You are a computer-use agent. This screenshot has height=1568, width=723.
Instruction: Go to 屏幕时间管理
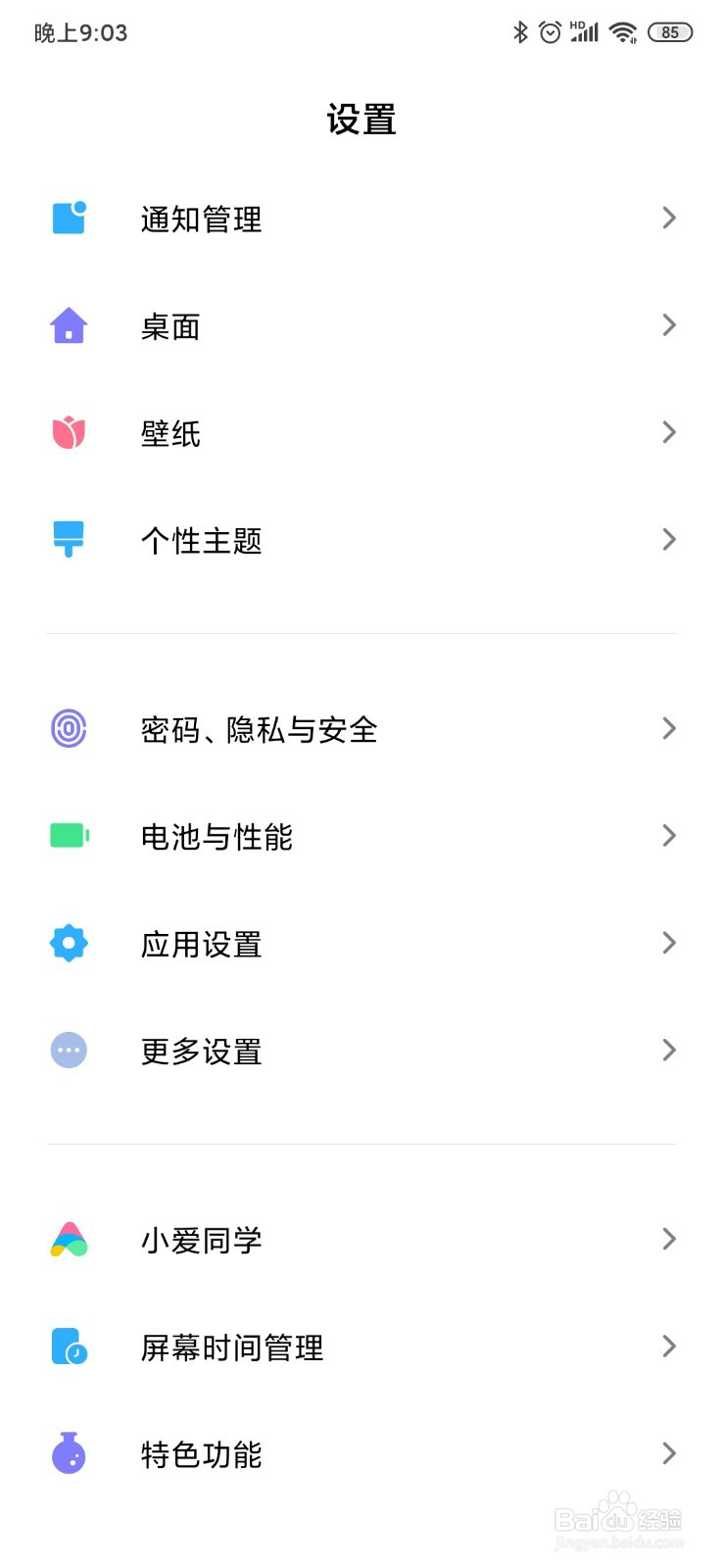click(x=361, y=1347)
